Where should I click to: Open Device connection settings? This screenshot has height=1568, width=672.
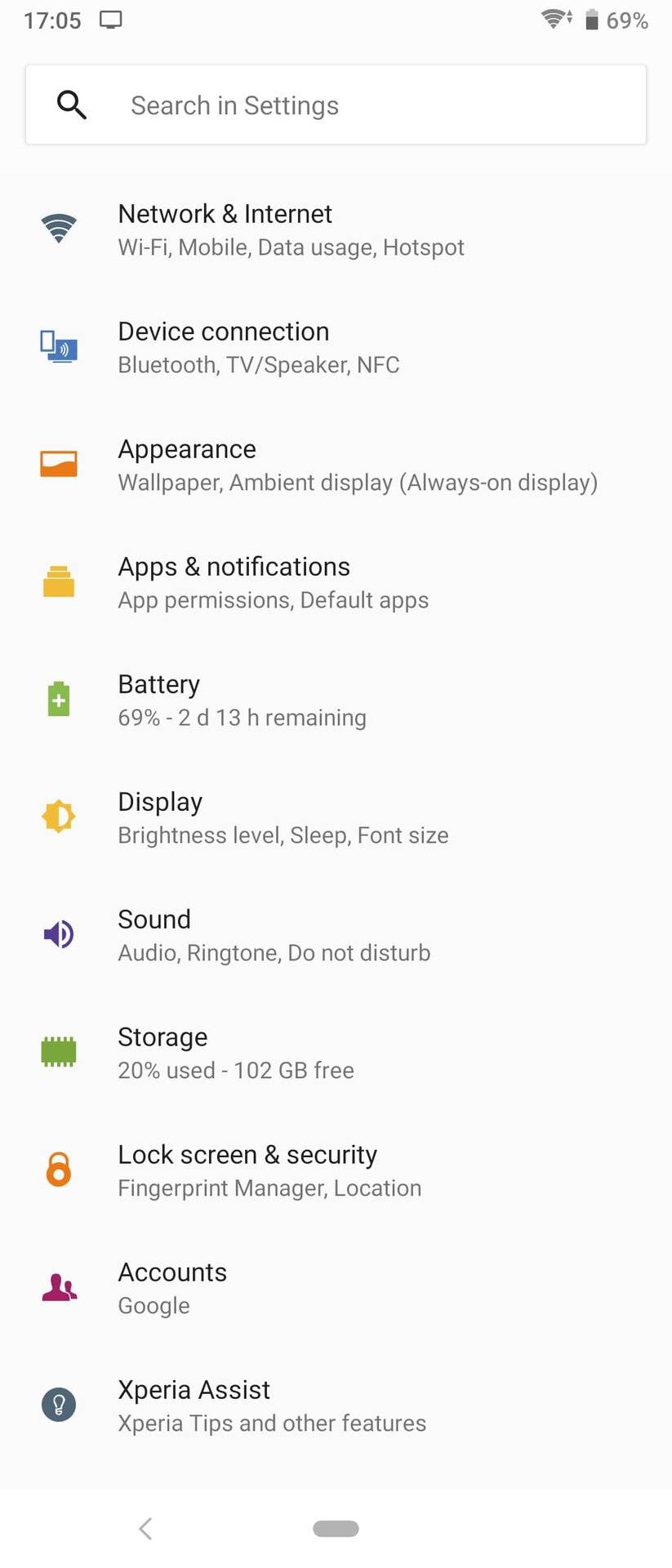coord(259,347)
